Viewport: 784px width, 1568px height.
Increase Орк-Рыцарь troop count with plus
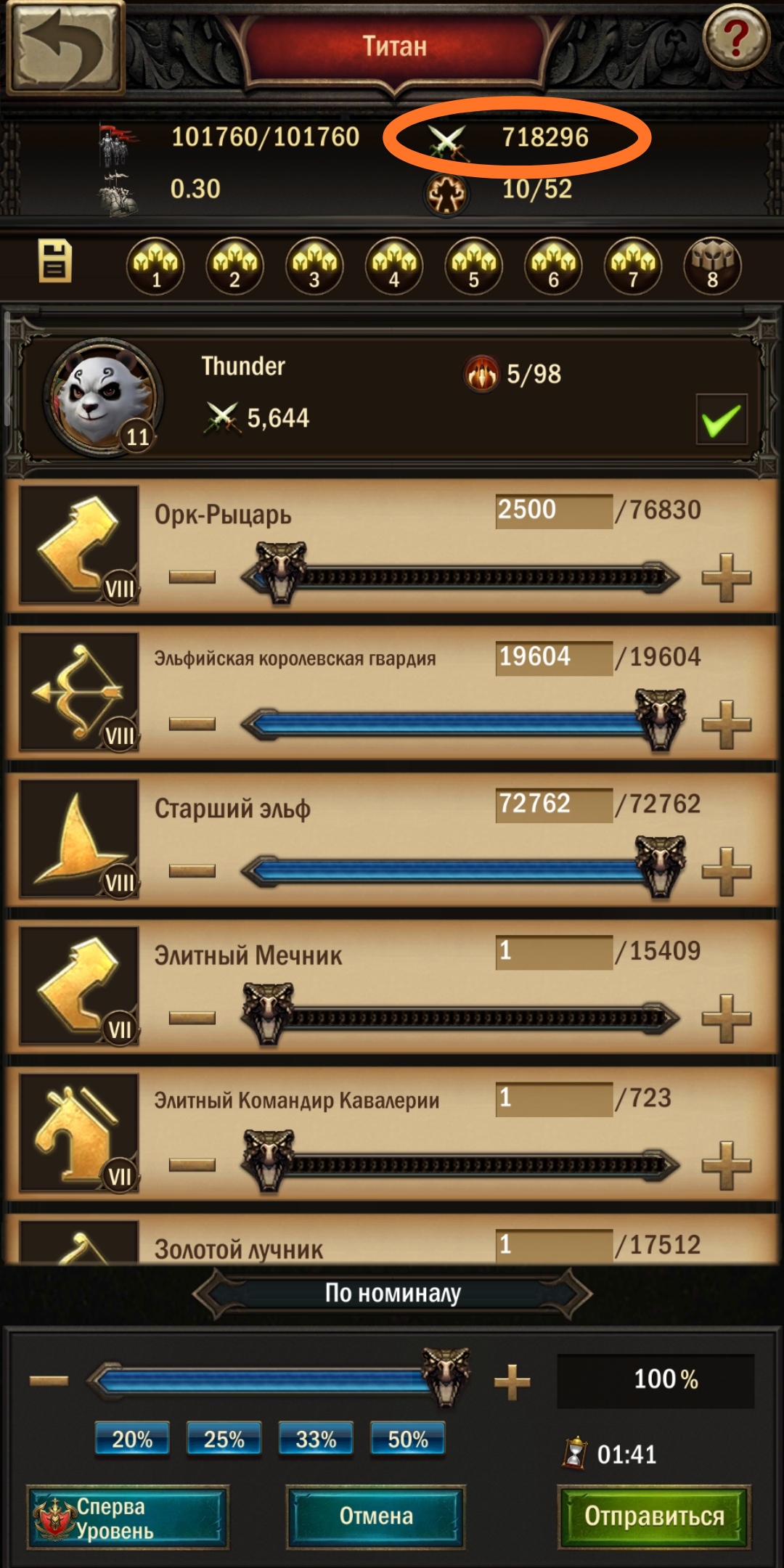(x=726, y=578)
